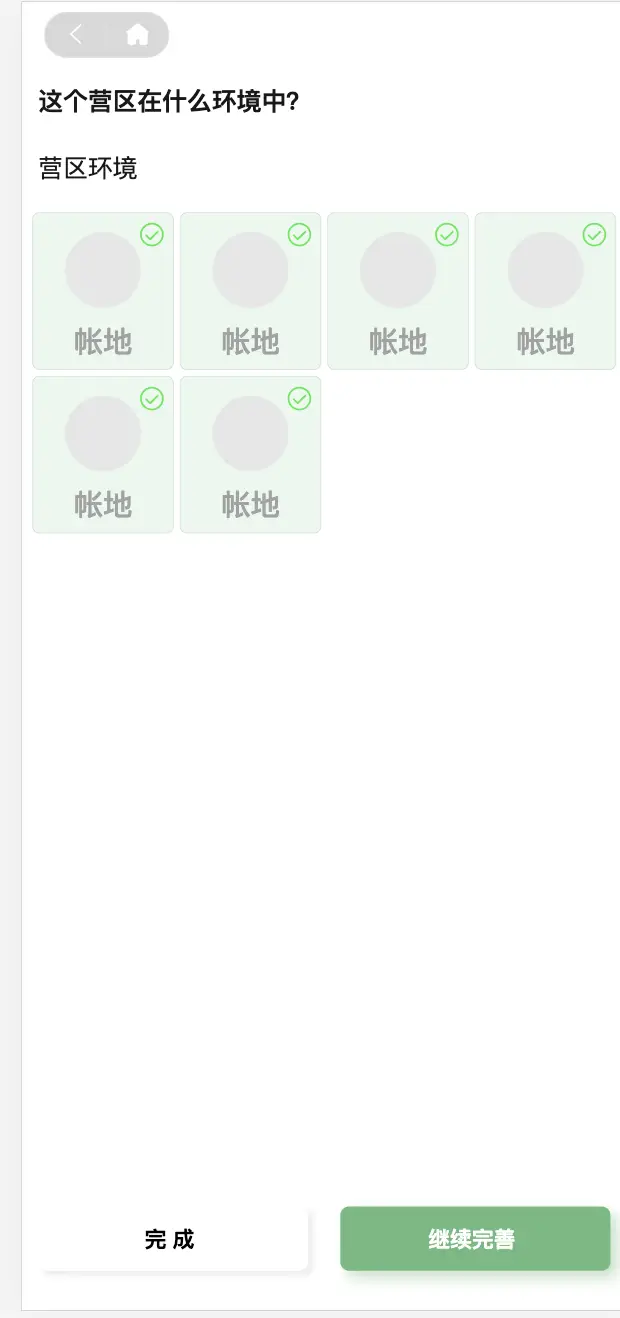
Task: Go back using the arrow icon
Action: pos(76,35)
